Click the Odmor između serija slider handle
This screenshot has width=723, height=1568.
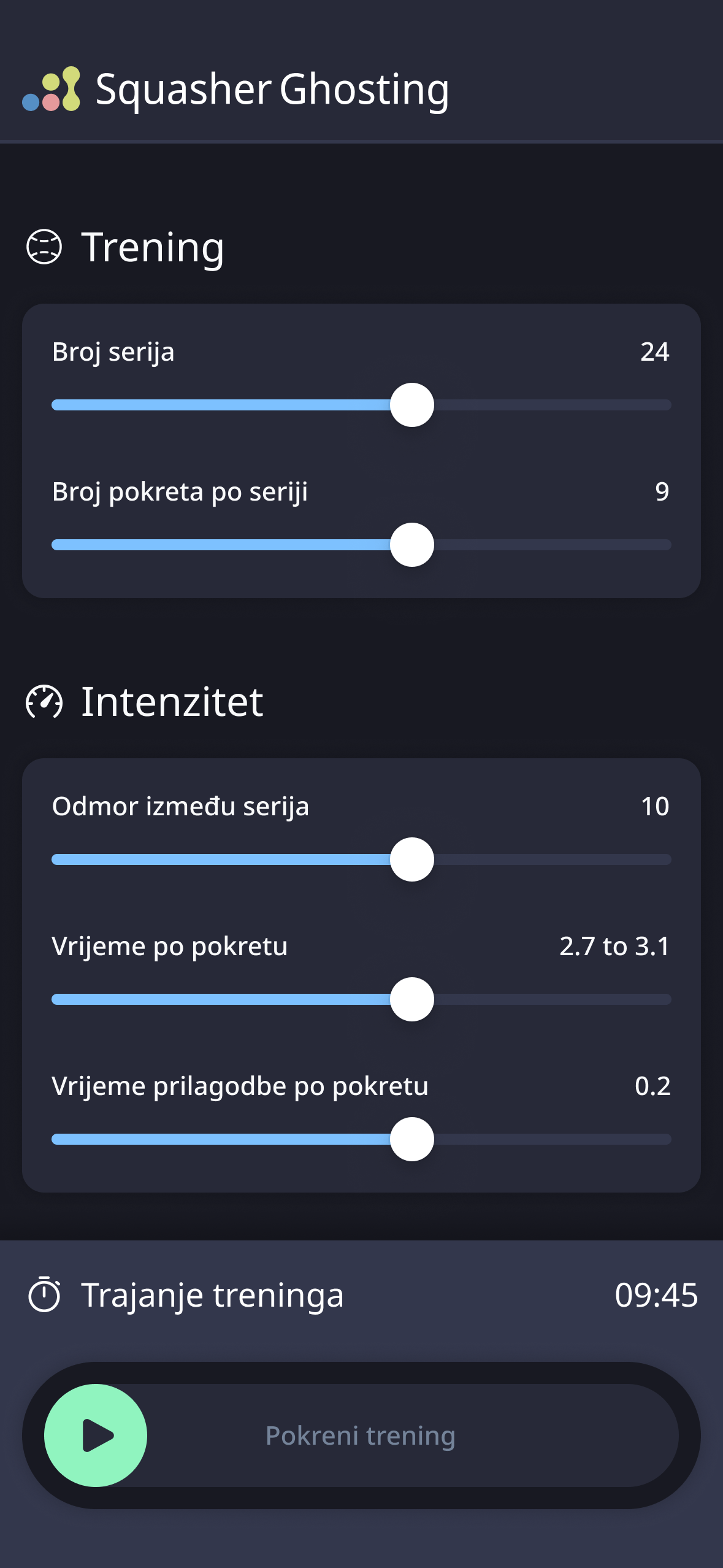click(x=412, y=859)
